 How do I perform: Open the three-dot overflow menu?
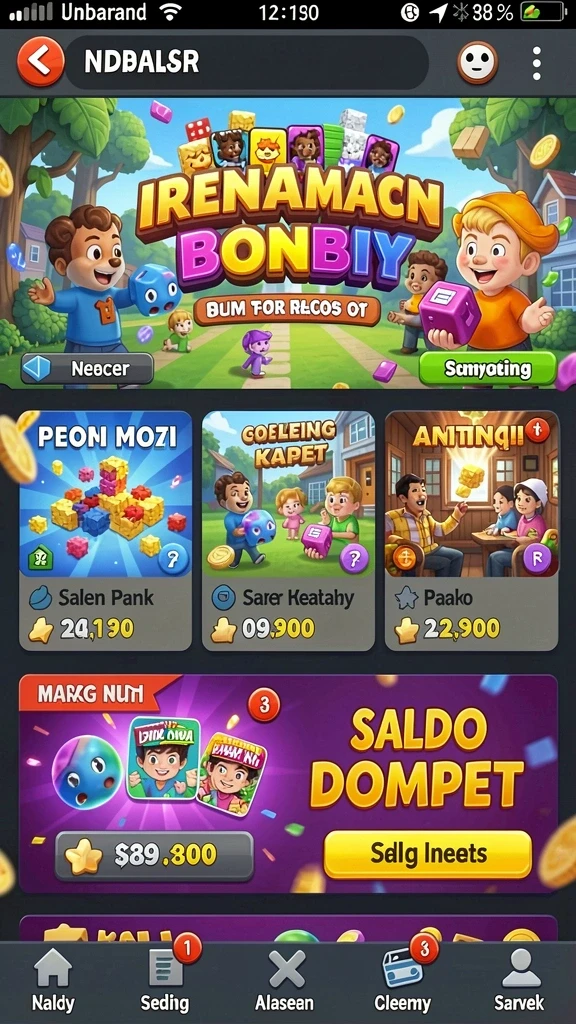pyautogui.click(x=536, y=63)
